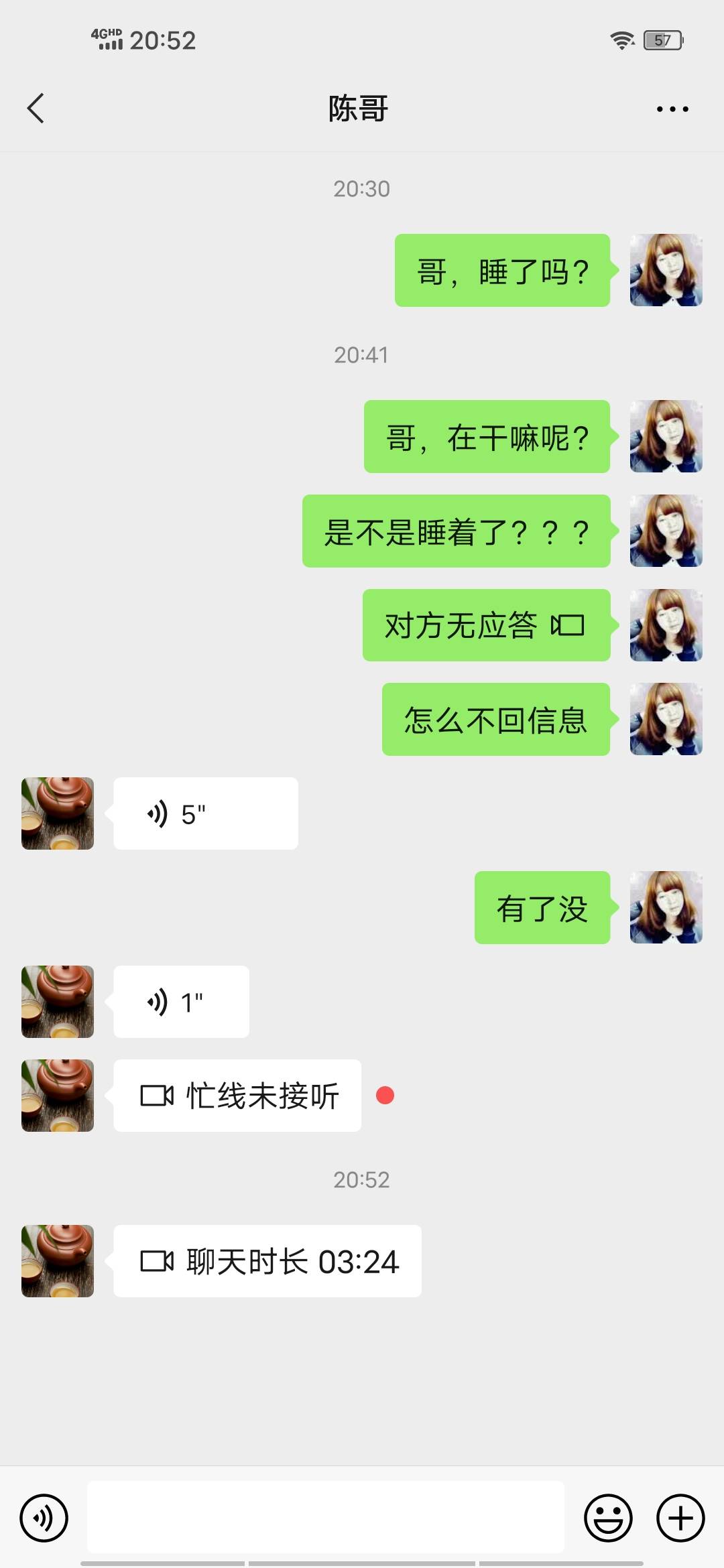Tap the 20:52 timestamp in chat
724x1568 pixels.
362,1179
